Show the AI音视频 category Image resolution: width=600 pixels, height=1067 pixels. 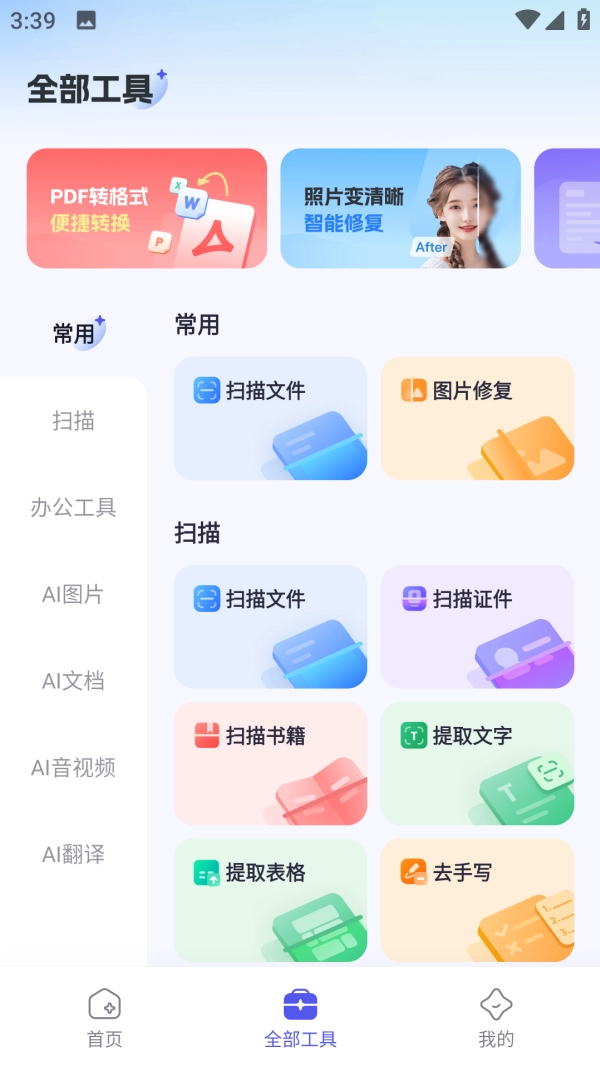[x=74, y=768]
